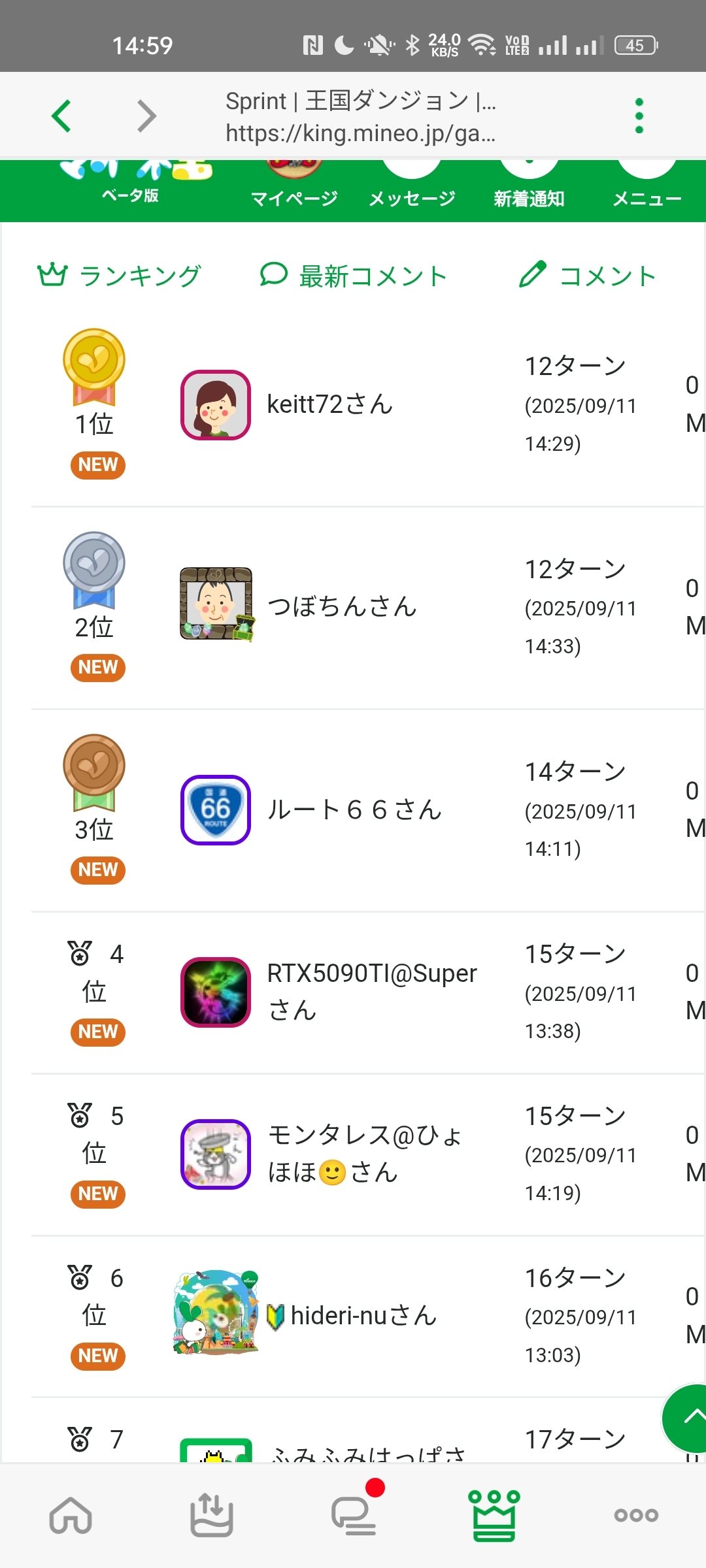The width and height of the screenshot is (706, 1568).
Task: Switch to the 最新コメント tab
Action: click(x=353, y=276)
